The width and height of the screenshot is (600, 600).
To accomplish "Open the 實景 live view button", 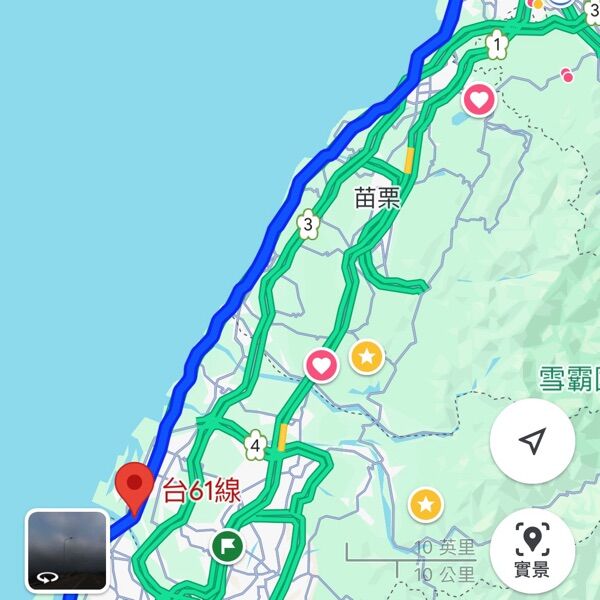I will click(x=532, y=550).
